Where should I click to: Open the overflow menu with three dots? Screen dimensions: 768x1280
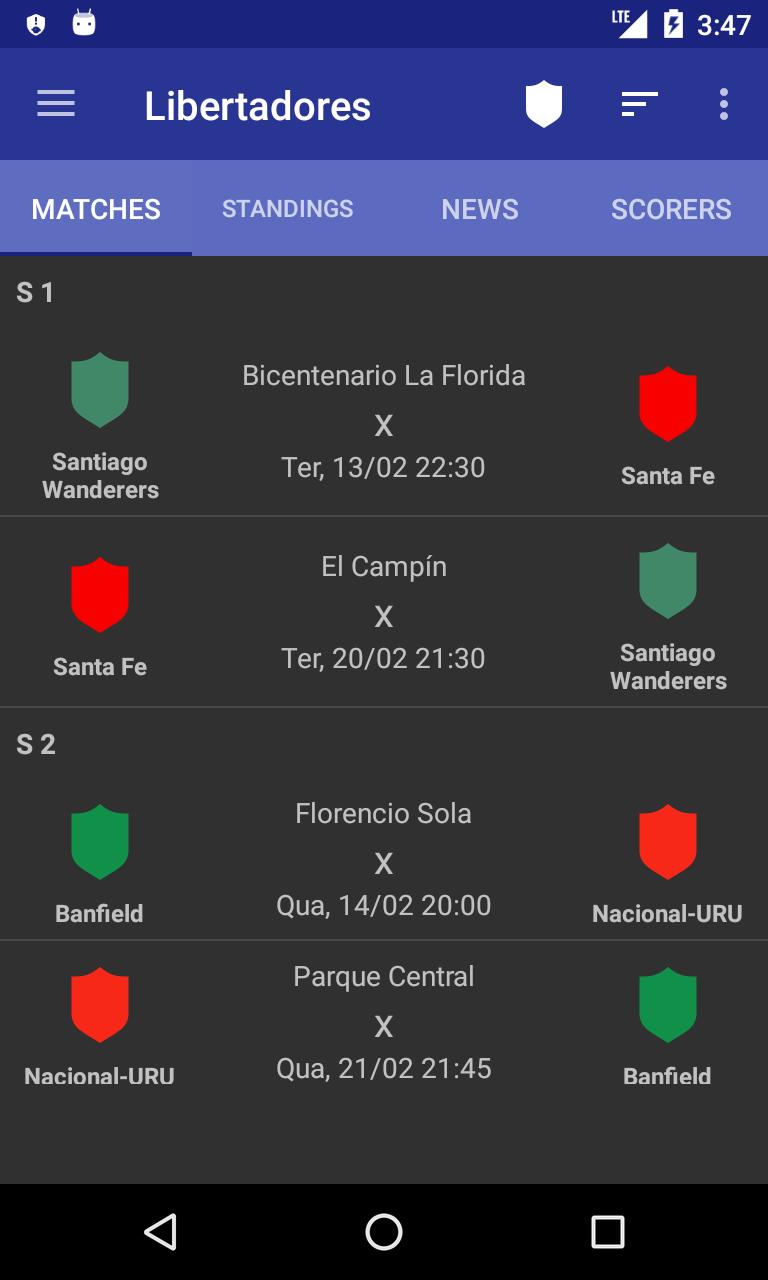(723, 104)
